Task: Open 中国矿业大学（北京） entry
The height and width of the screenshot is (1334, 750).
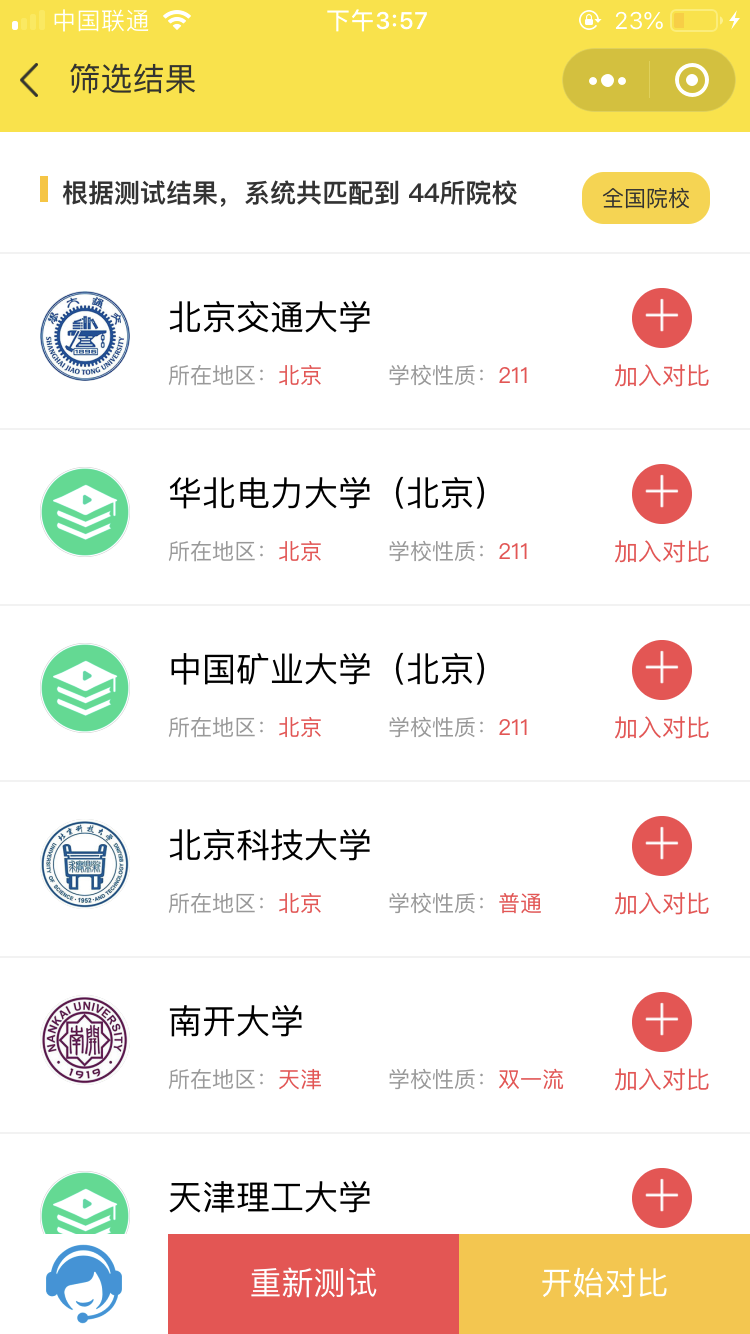Action: pyautogui.click(x=330, y=670)
